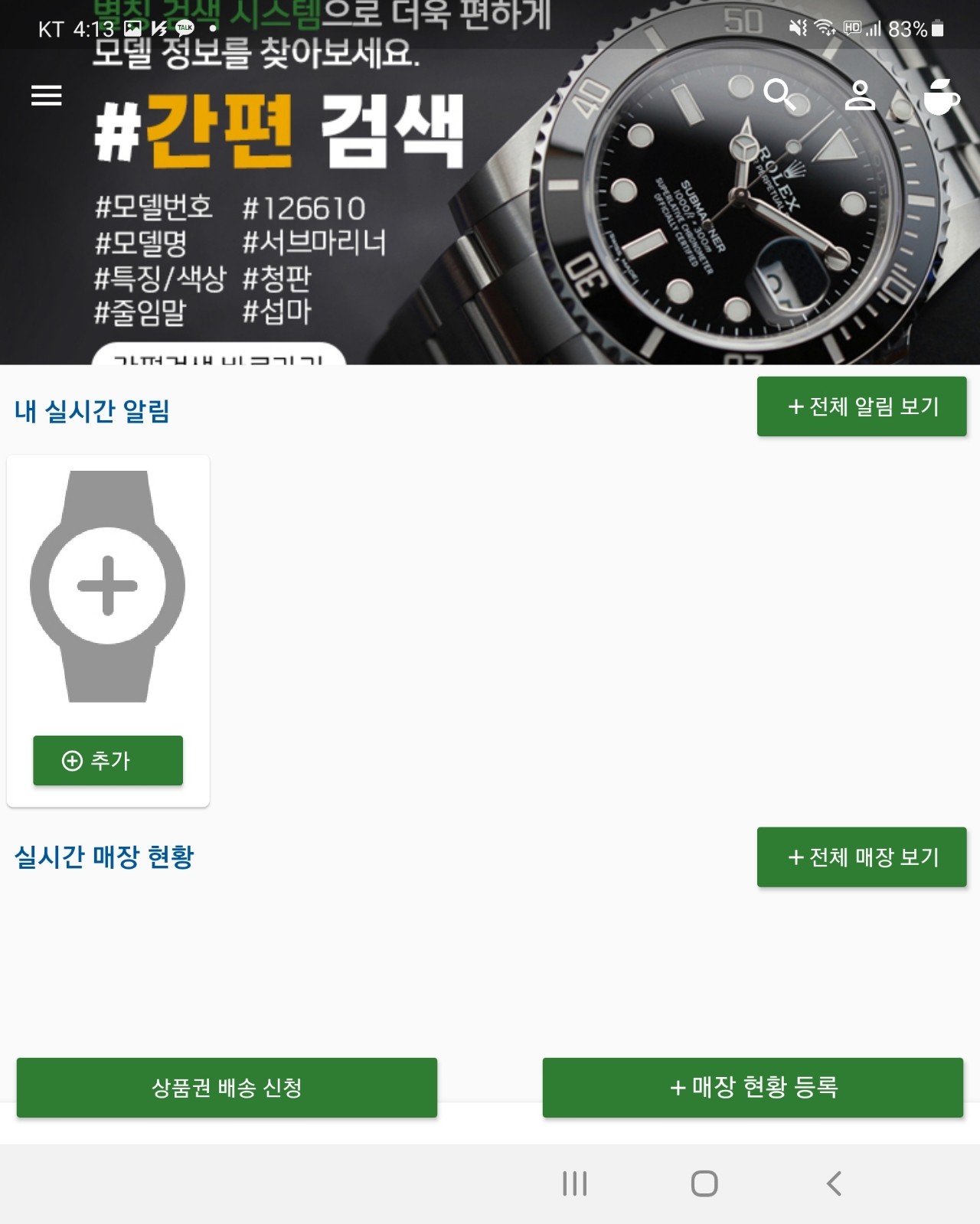Tap 매장 현황 등록 button
Screen dimensions: 980x1224
tap(753, 1088)
